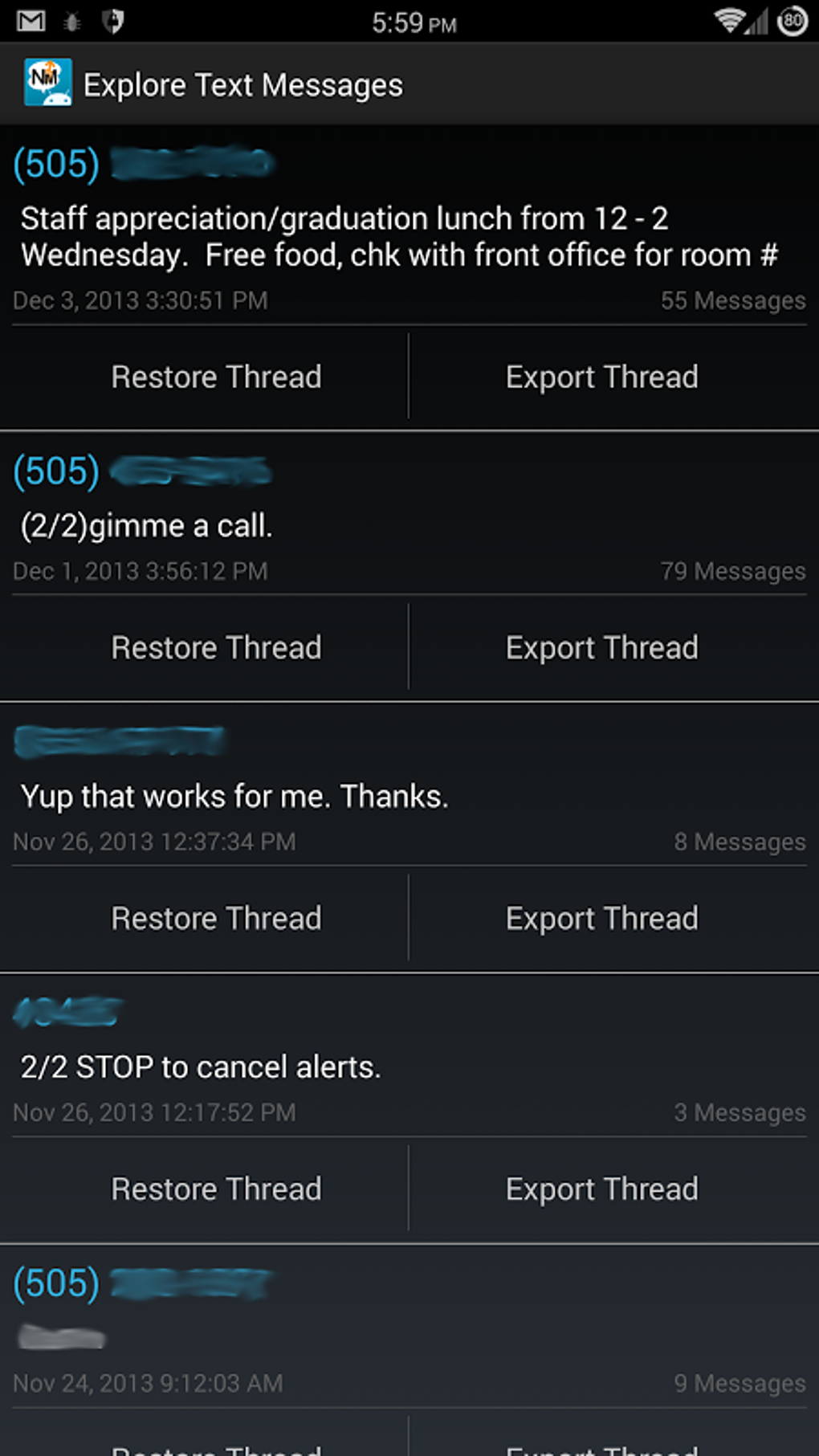The image size is (819, 1456).
Task: Open the thread with 3 Messages
Action: click(401, 1067)
